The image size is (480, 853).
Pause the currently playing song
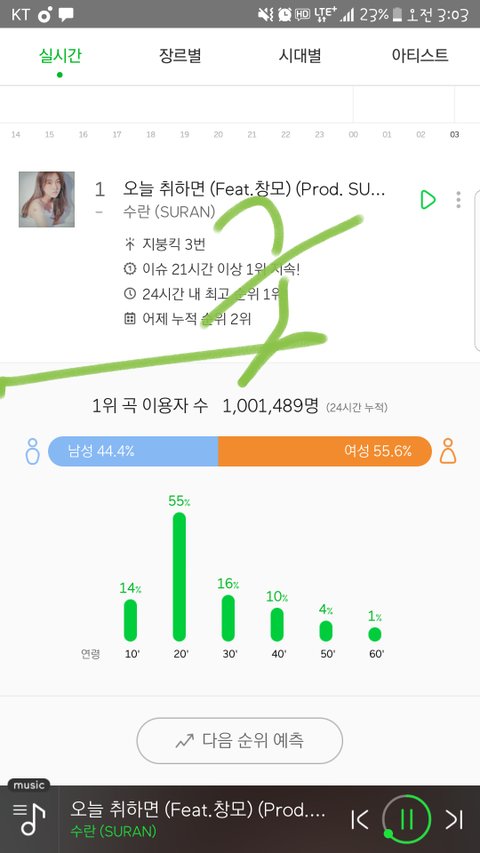point(407,820)
